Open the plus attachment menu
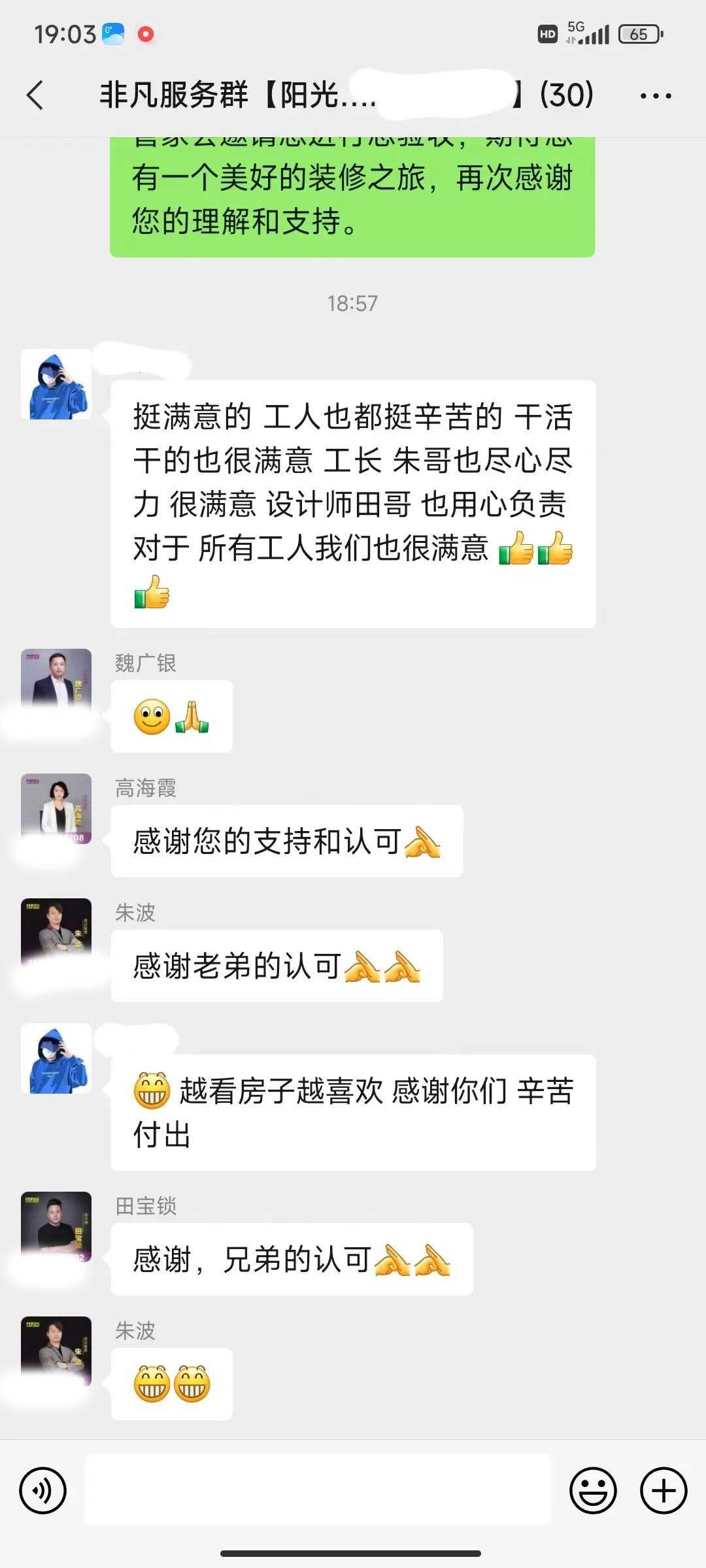The width and height of the screenshot is (706, 1568). coord(664,1491)
